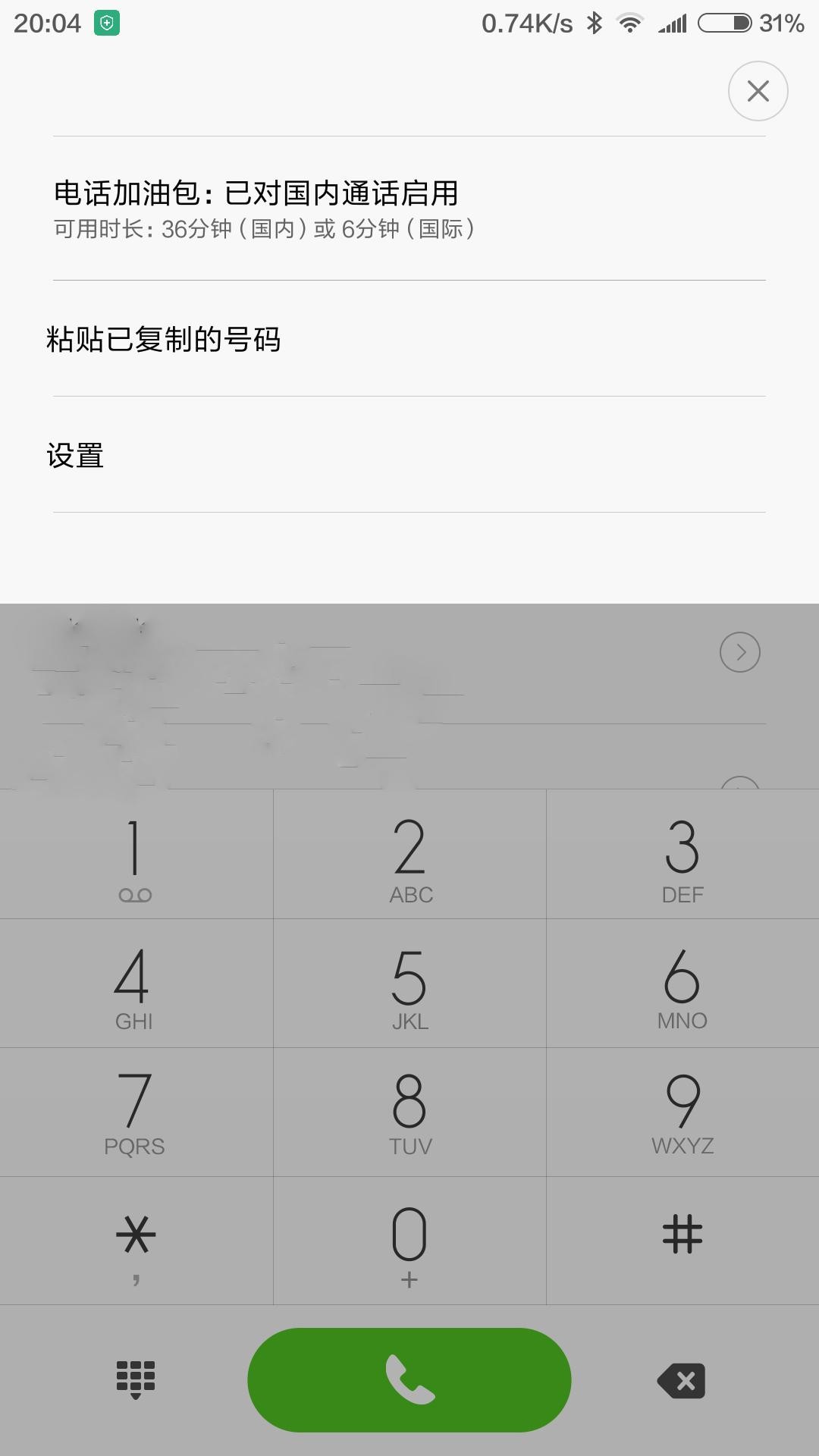
Task: Tap digit 1 voicemail key
Action: point(135,855)
